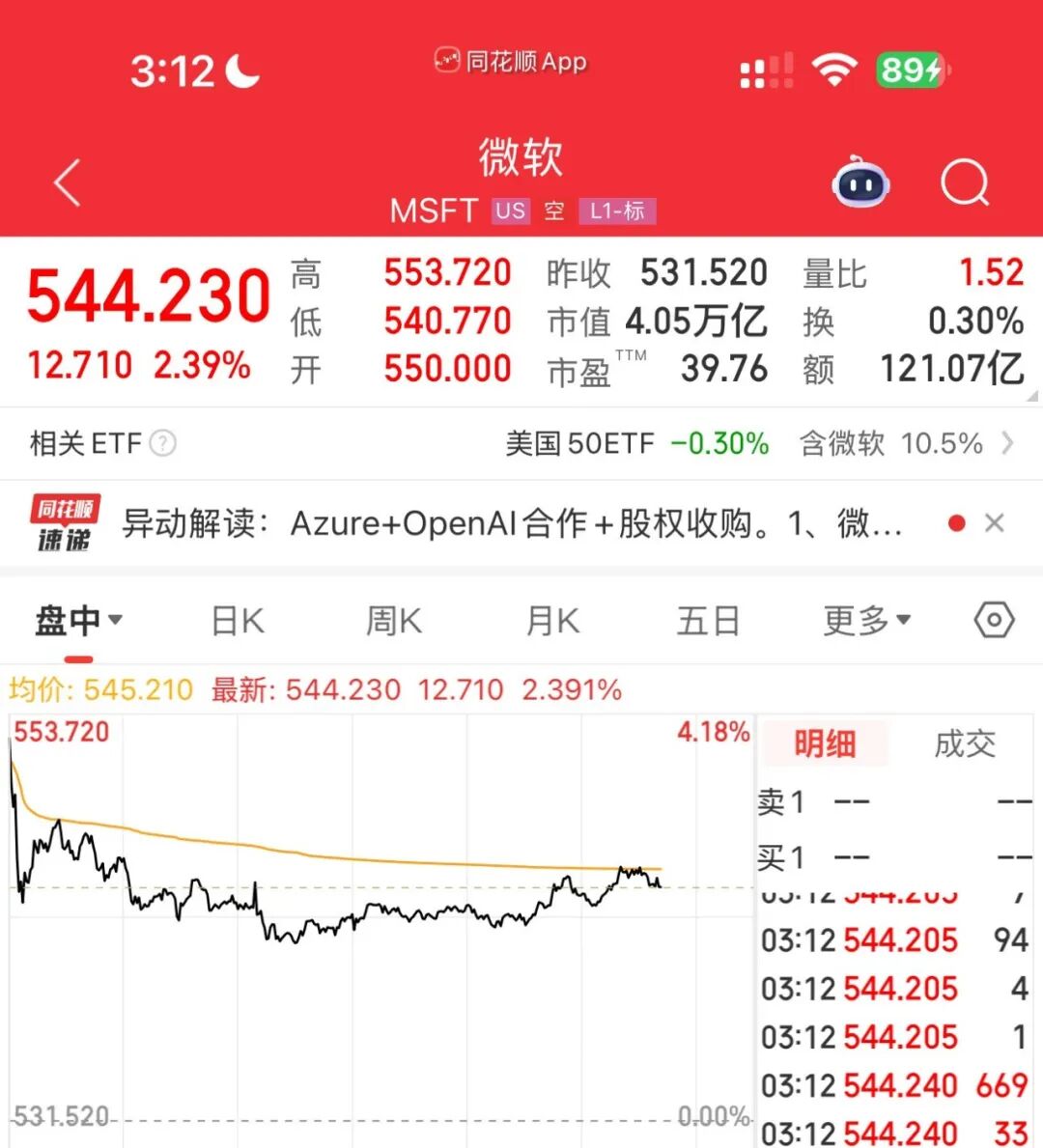Image resolution: width=1043 pixels, height=1148 pixels.
Task: Go back using the top-left arrow
Action: 68,182
